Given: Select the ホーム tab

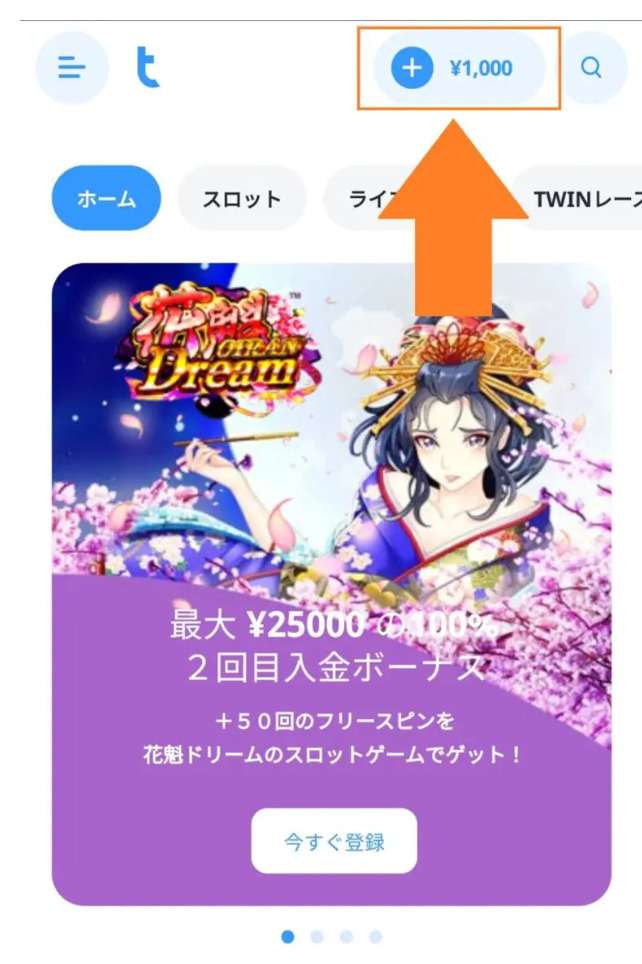Looking at the screenshot, I should click(x=106, y=198).
